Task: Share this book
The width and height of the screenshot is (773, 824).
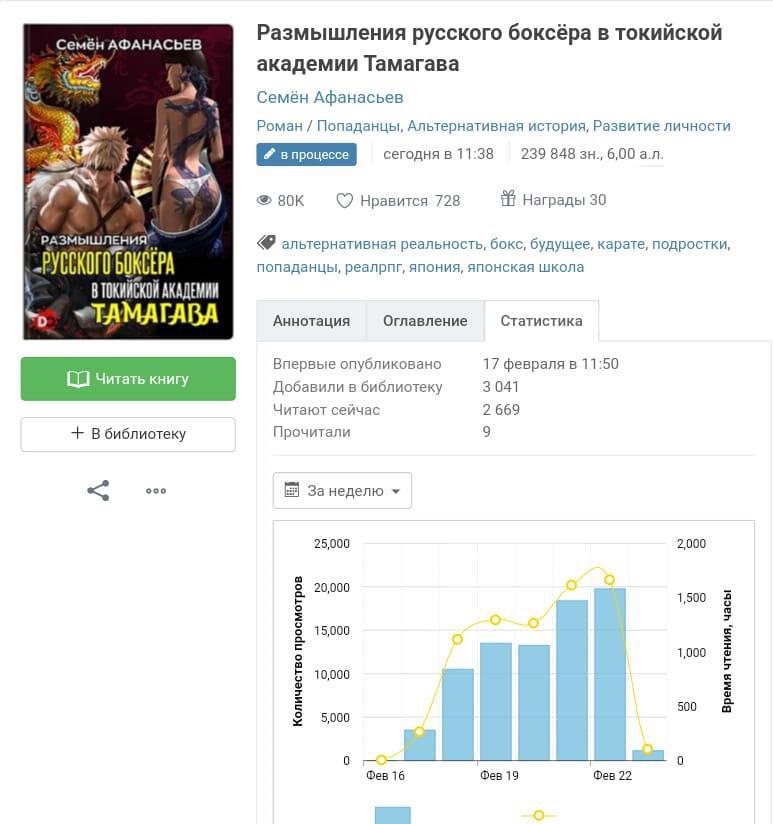Action: pyautogui.click(x=98, y=491)
